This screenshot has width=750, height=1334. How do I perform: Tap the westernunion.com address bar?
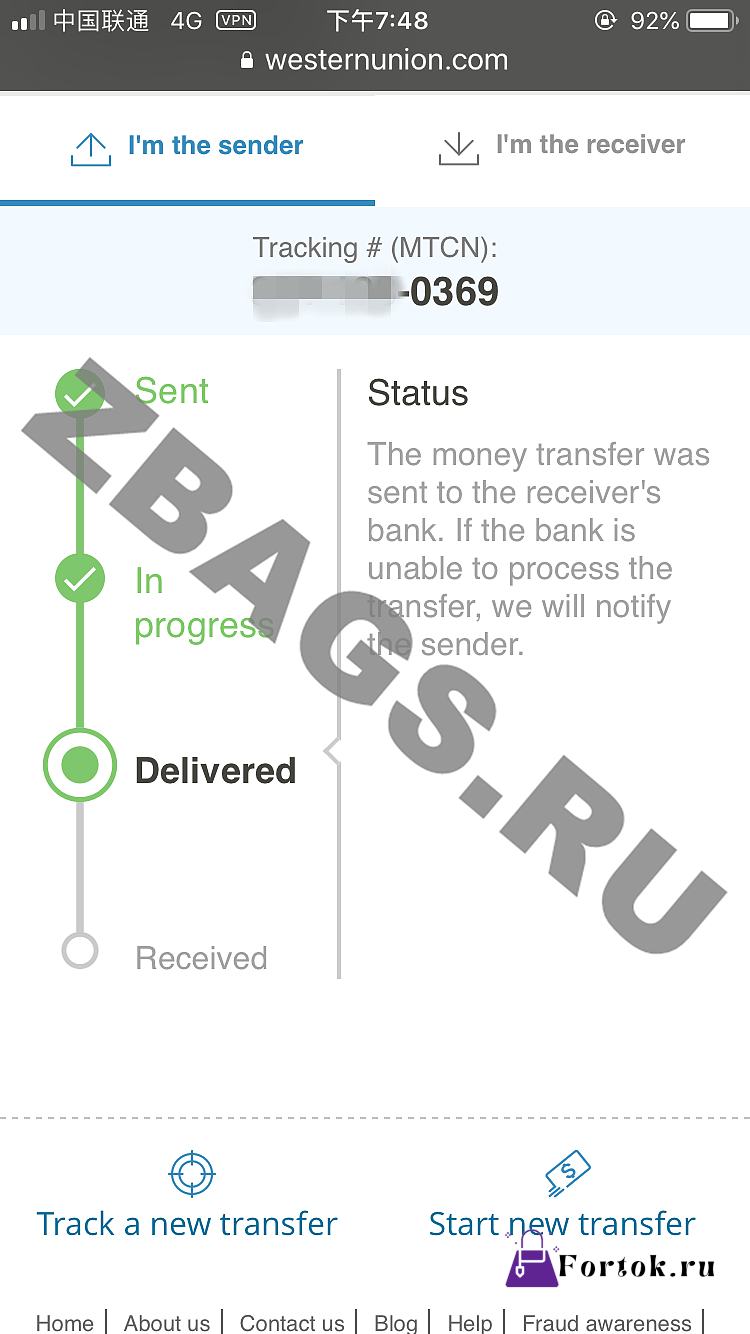click(375, 60)
